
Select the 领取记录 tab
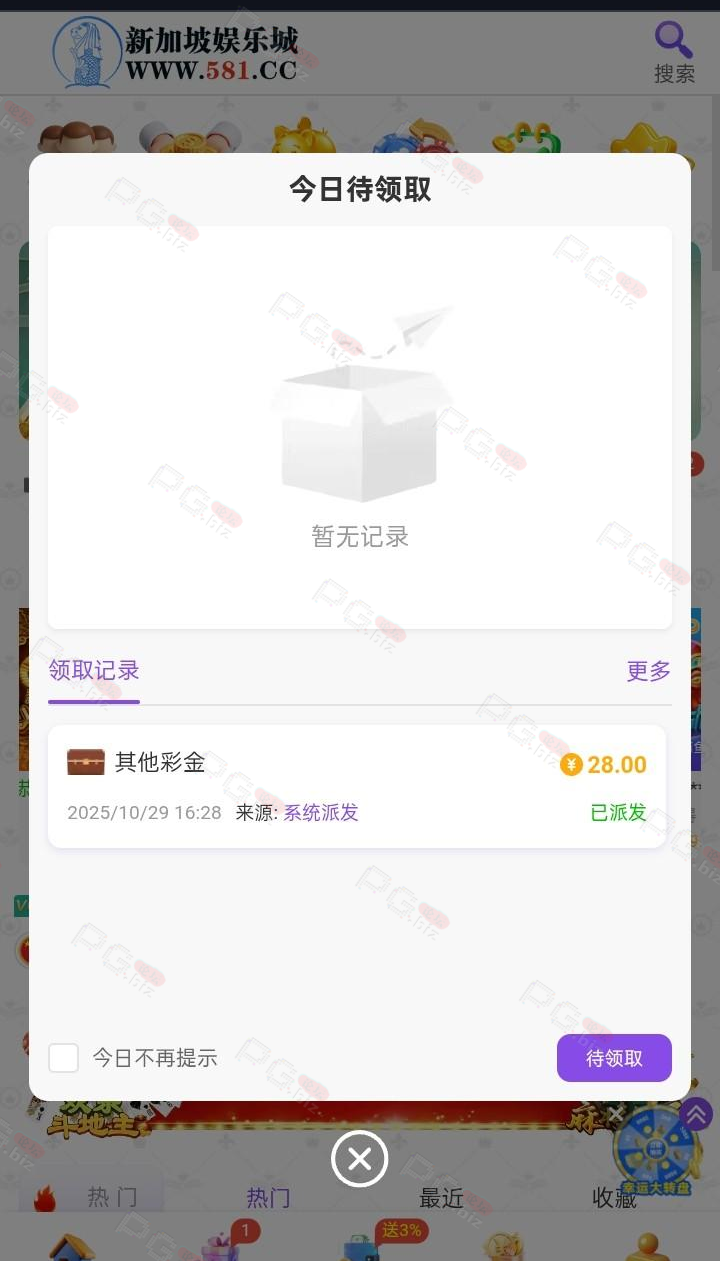pyautogui.click(x=94, y=671)
